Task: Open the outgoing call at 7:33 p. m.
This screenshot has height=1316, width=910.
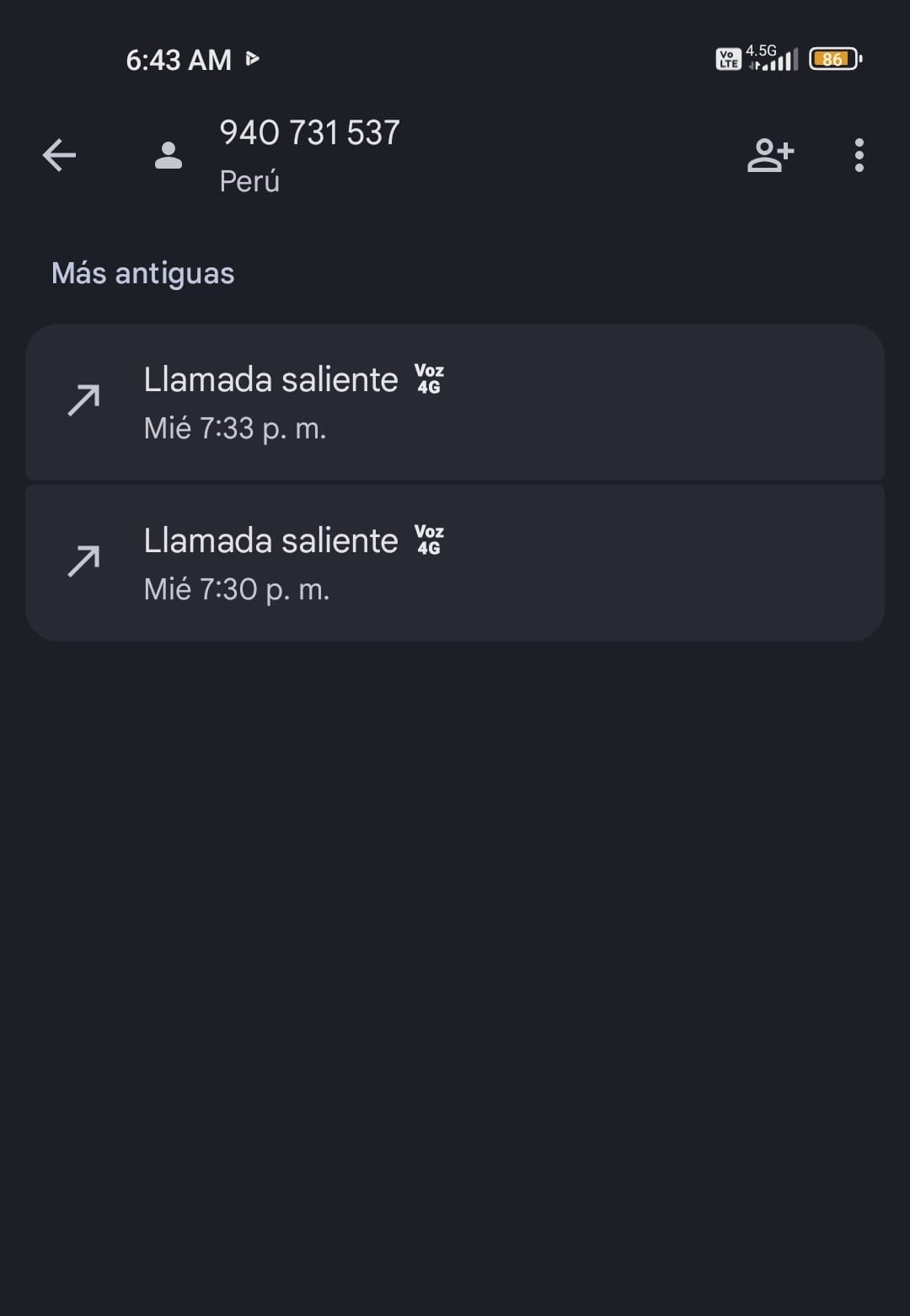Action: [x=455, y=402]
